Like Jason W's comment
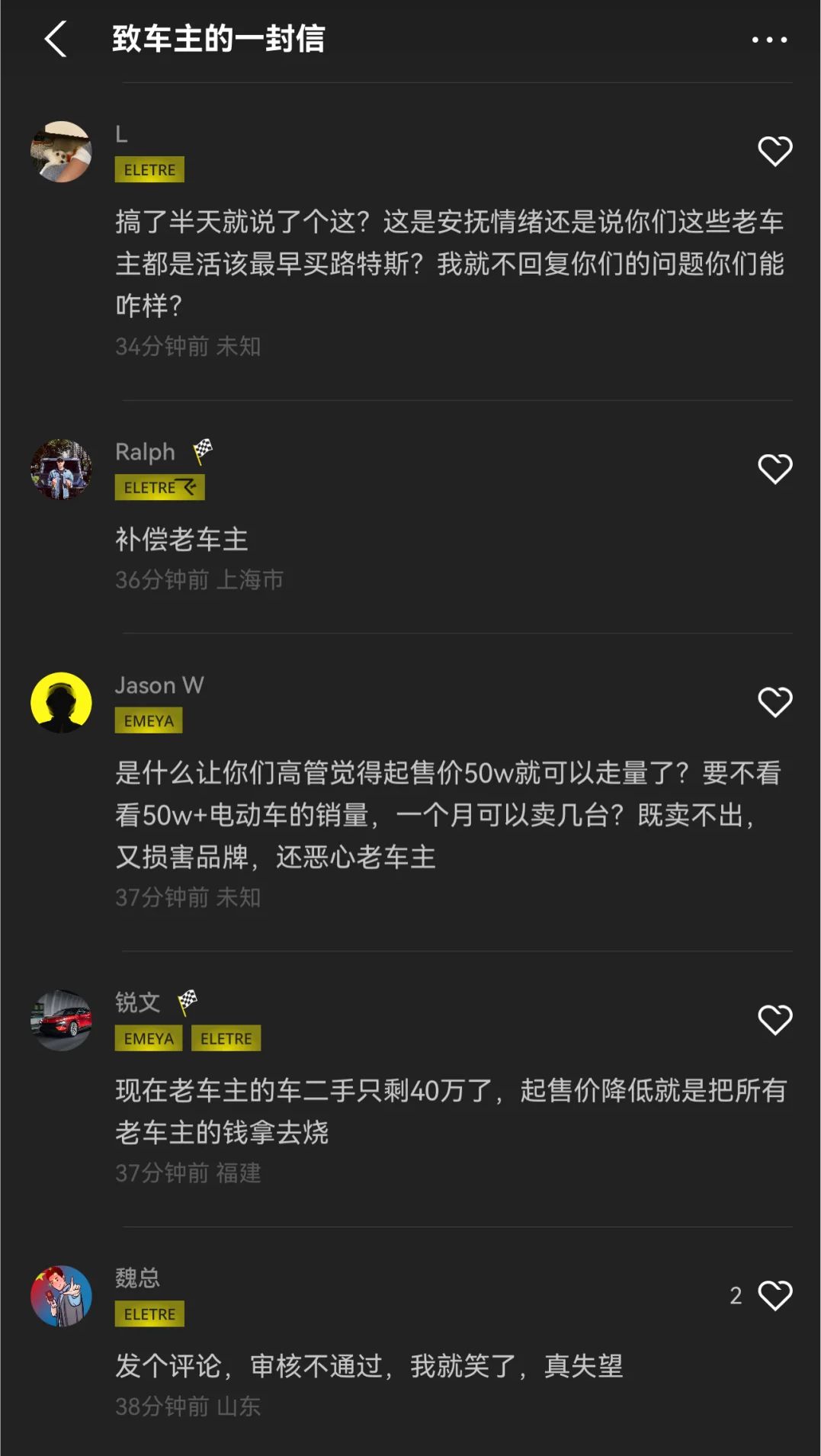Viewport: 821px width, 1456px height. coord(774,702)
